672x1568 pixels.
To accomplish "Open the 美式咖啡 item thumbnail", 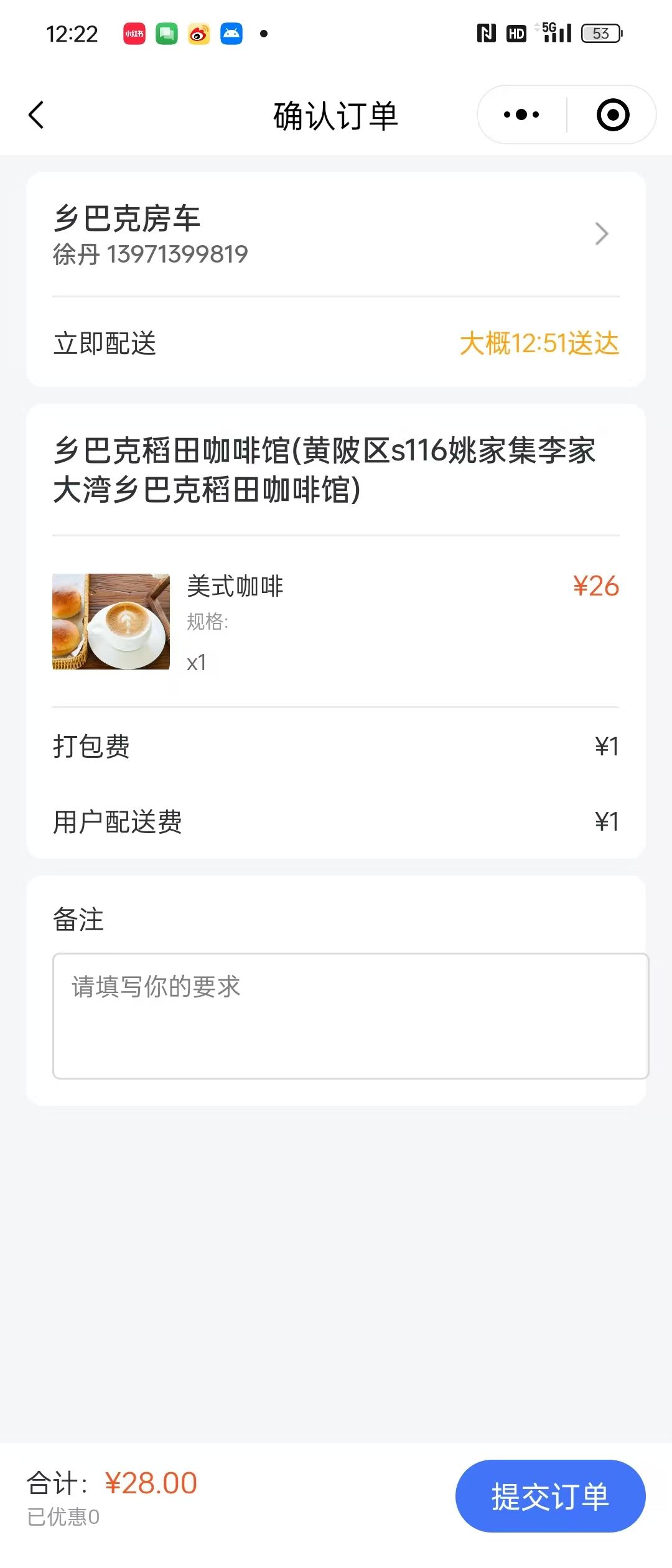I will click(x=111, y=622).
